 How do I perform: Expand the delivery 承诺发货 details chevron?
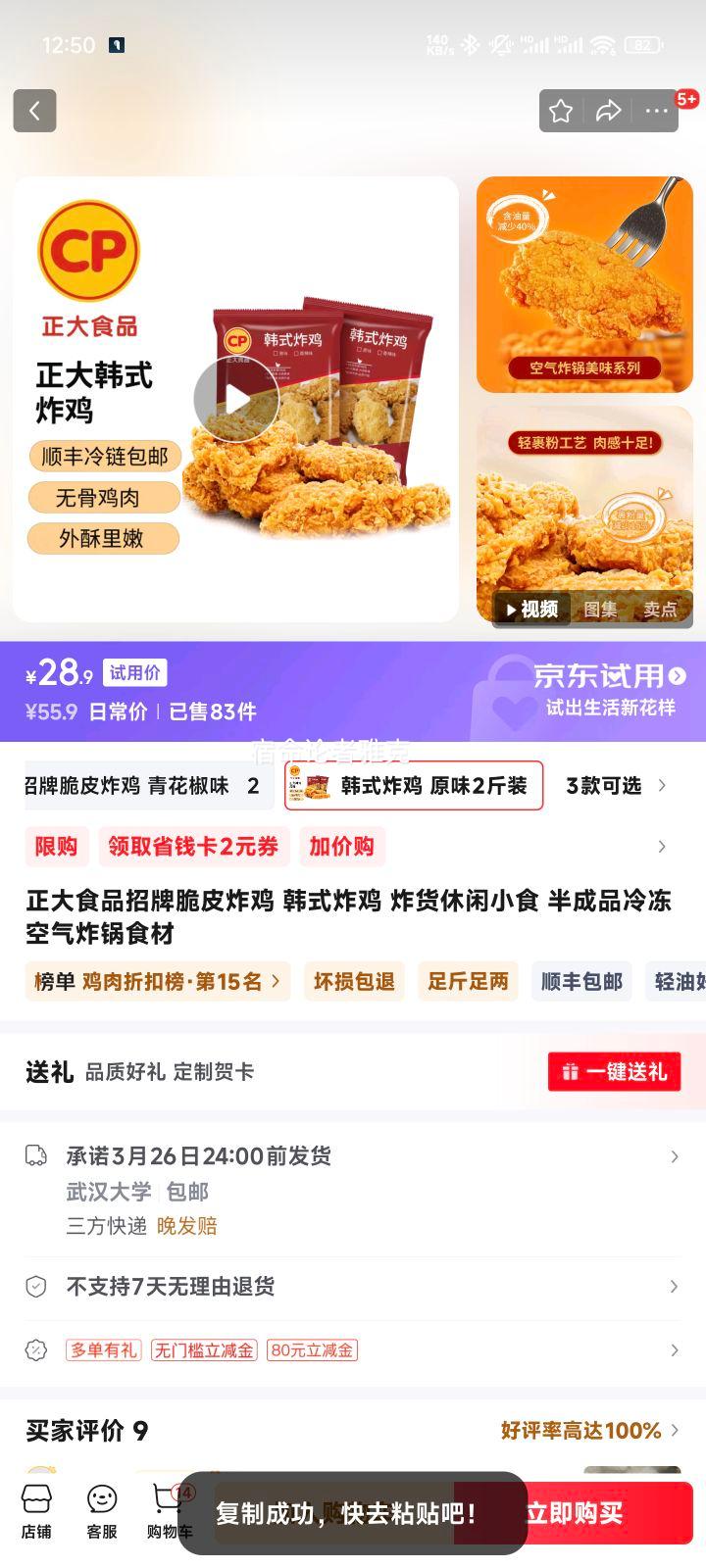pos(674,1156)
